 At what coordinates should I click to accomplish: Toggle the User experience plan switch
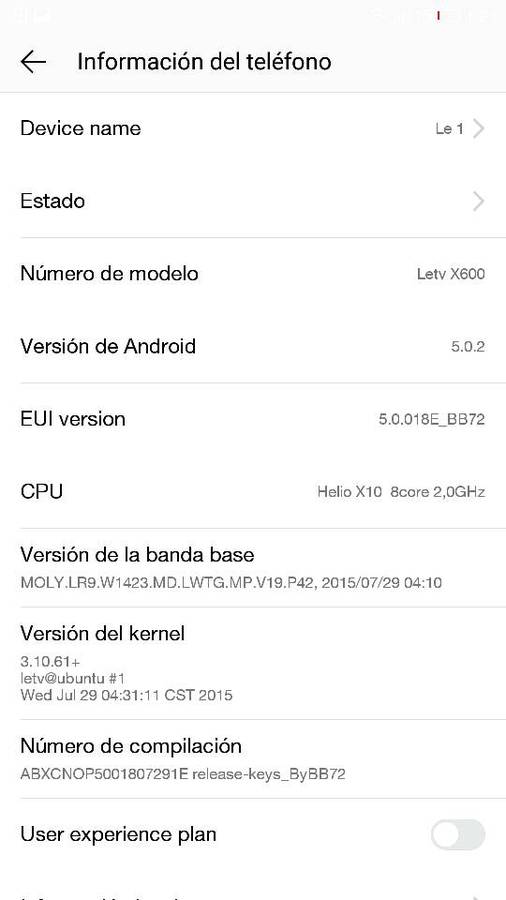[458, 835]
